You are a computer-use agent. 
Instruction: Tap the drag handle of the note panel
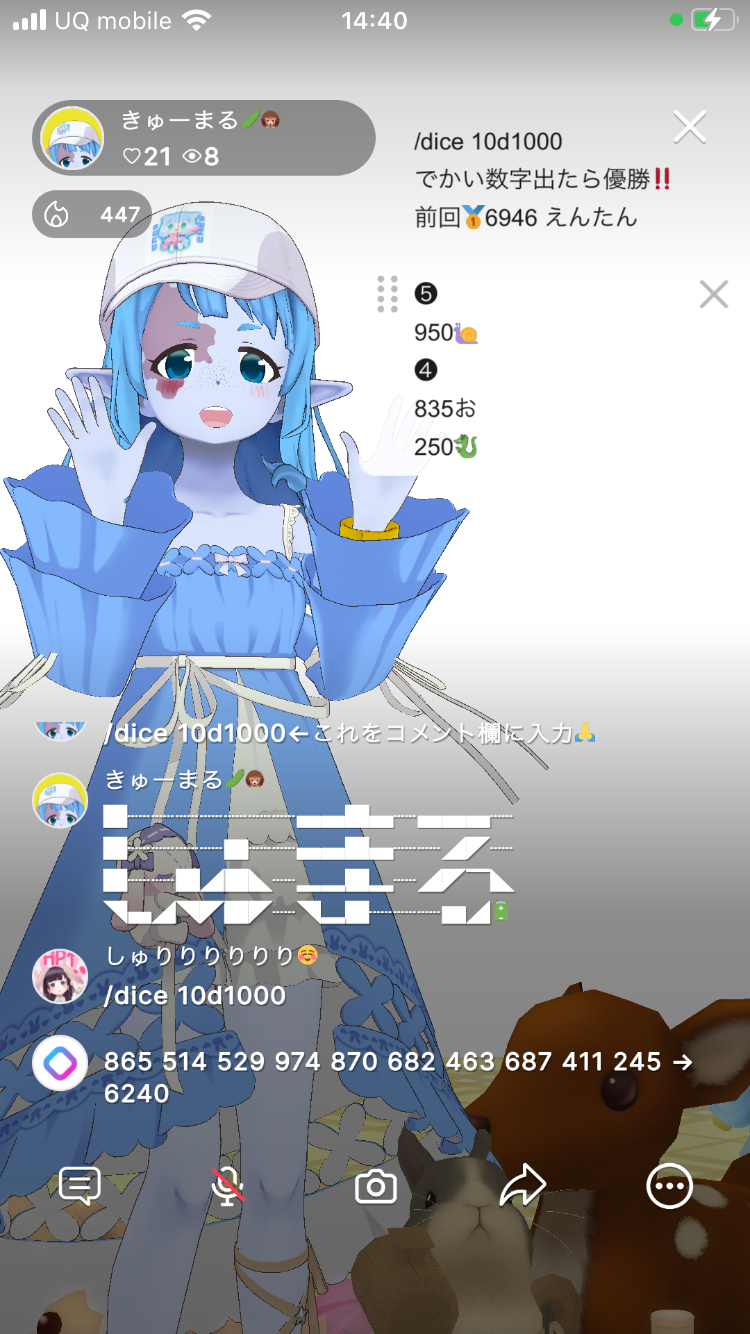388,294
